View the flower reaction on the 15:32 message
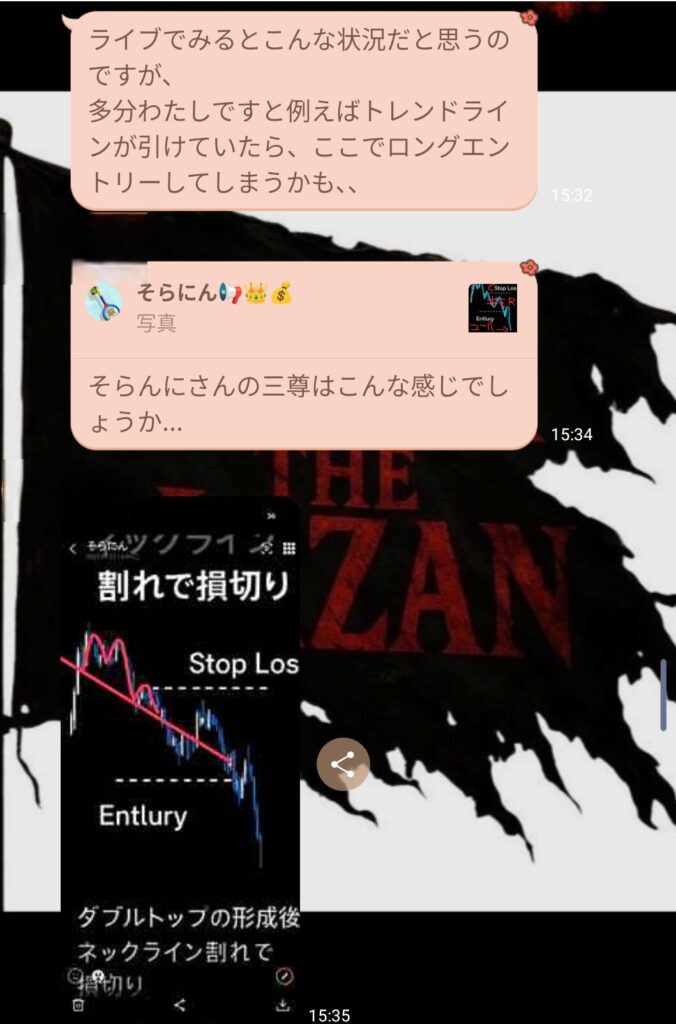 click(529, 16)
